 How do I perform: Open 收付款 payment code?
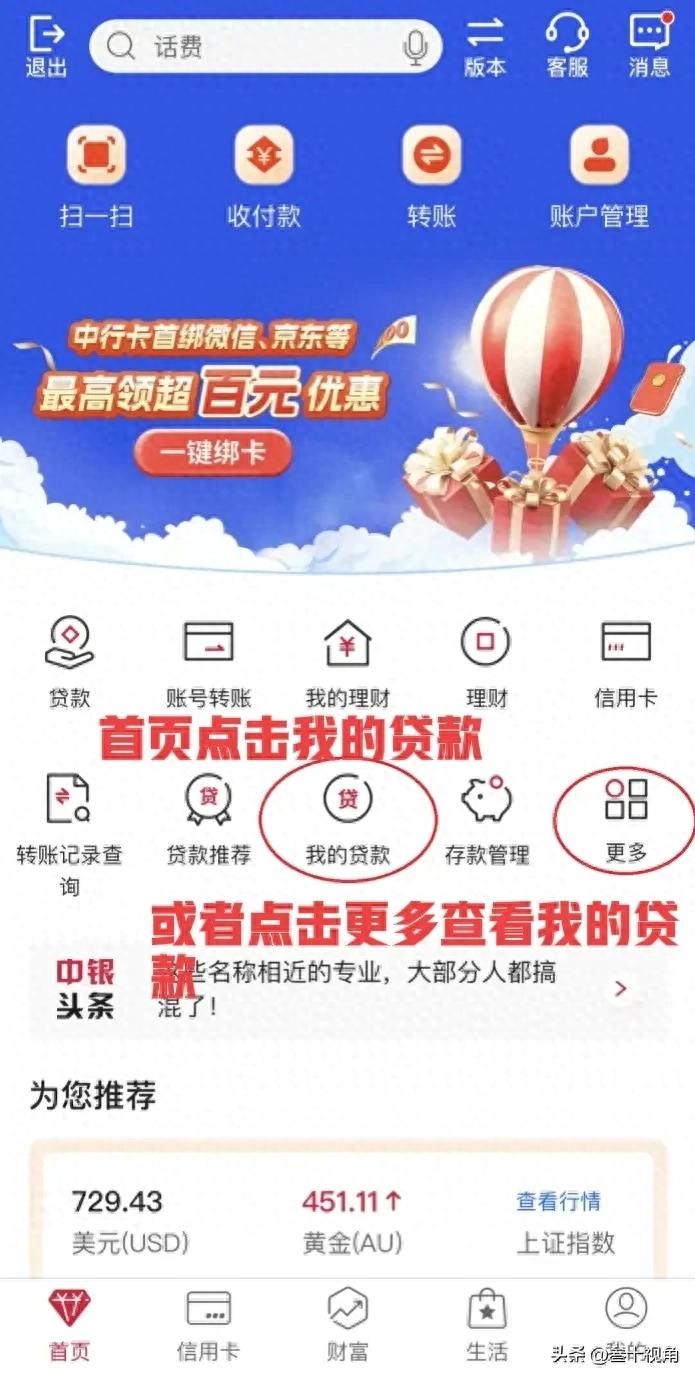click(x=263, y=174)
